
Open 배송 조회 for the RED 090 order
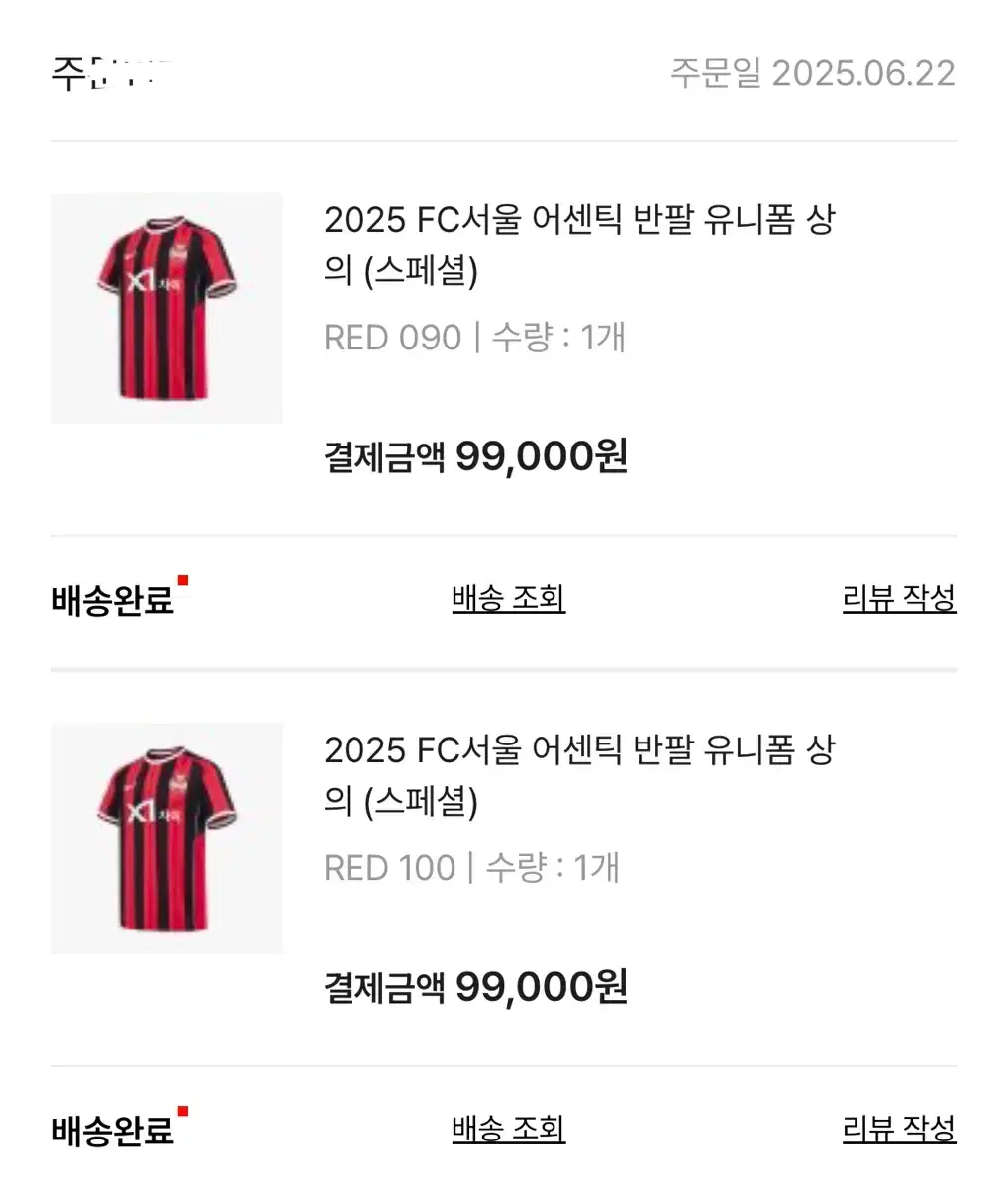(508, 598)
